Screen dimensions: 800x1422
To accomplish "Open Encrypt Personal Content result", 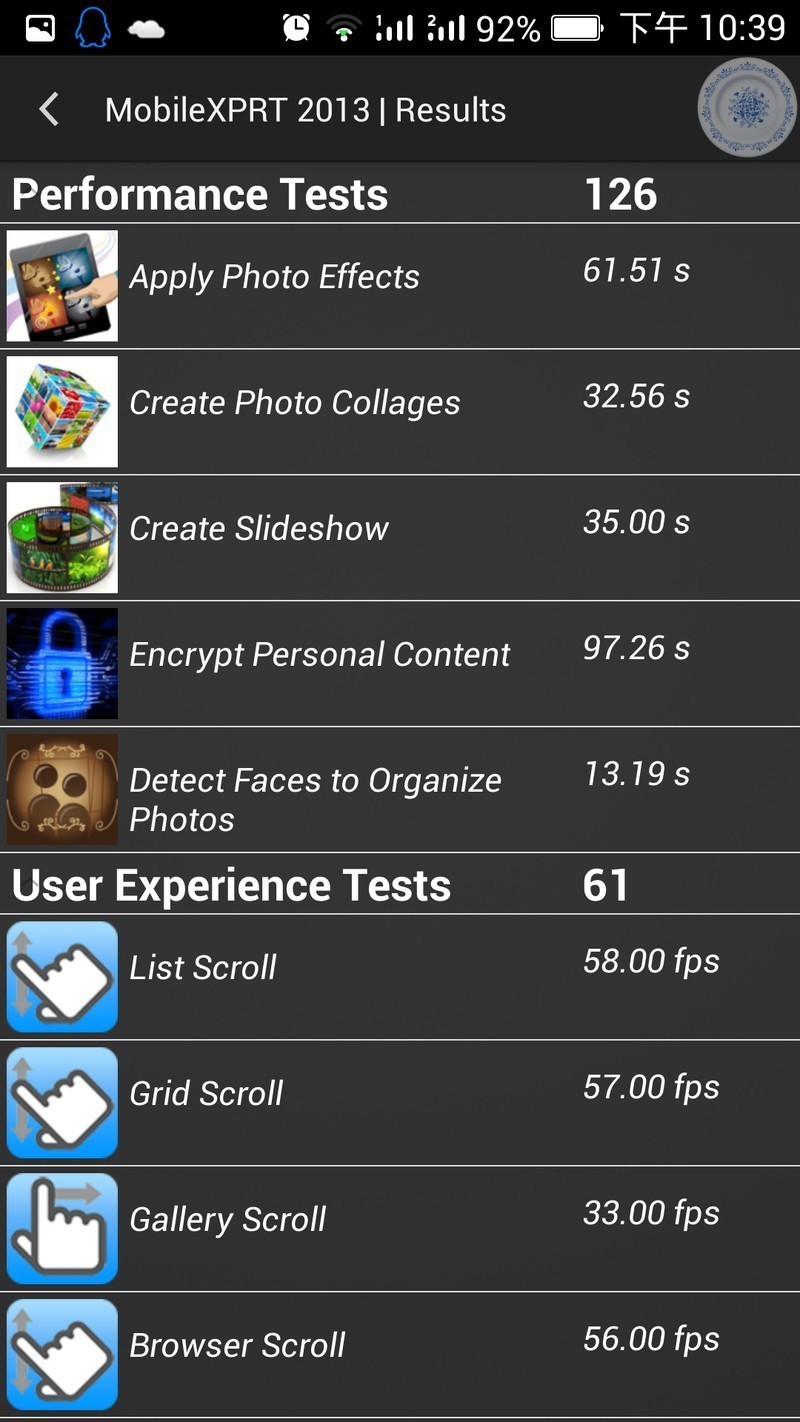I will [x=400, y=664].
